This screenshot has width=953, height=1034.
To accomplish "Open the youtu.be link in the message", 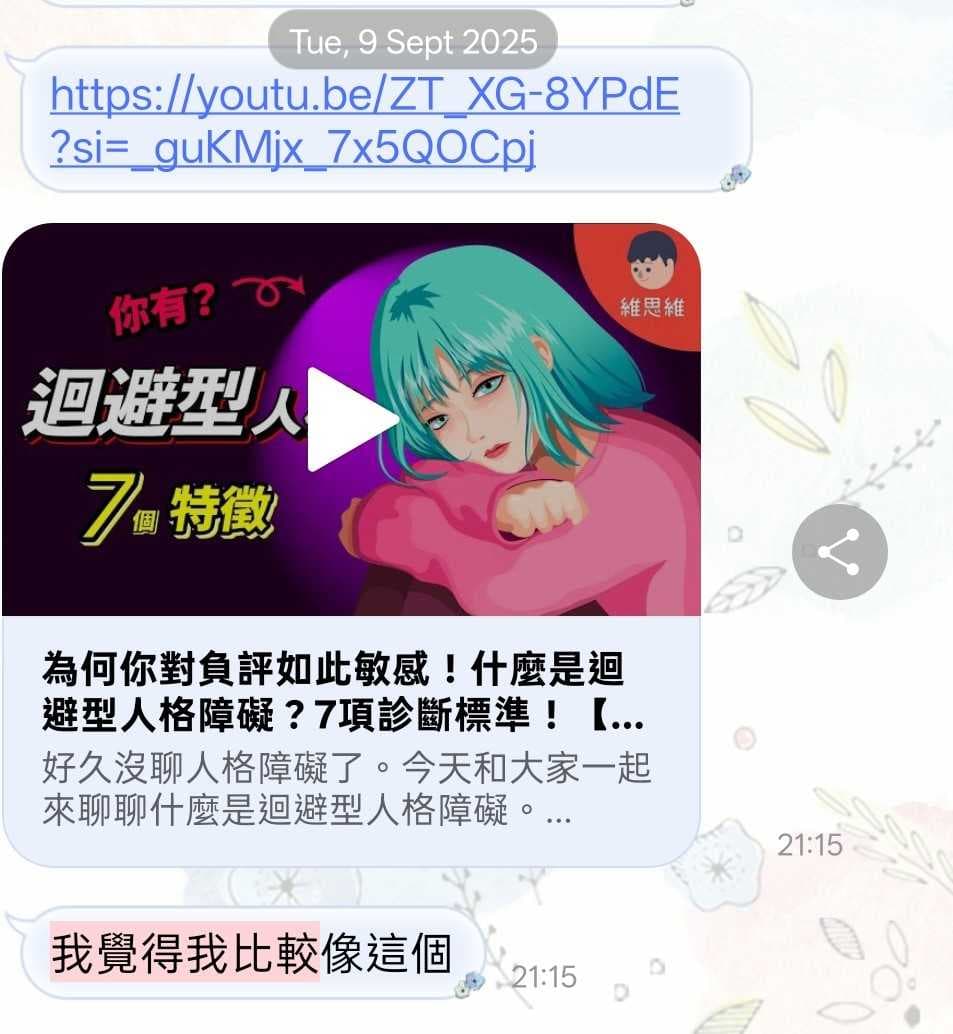I will [x=365, y=121].
